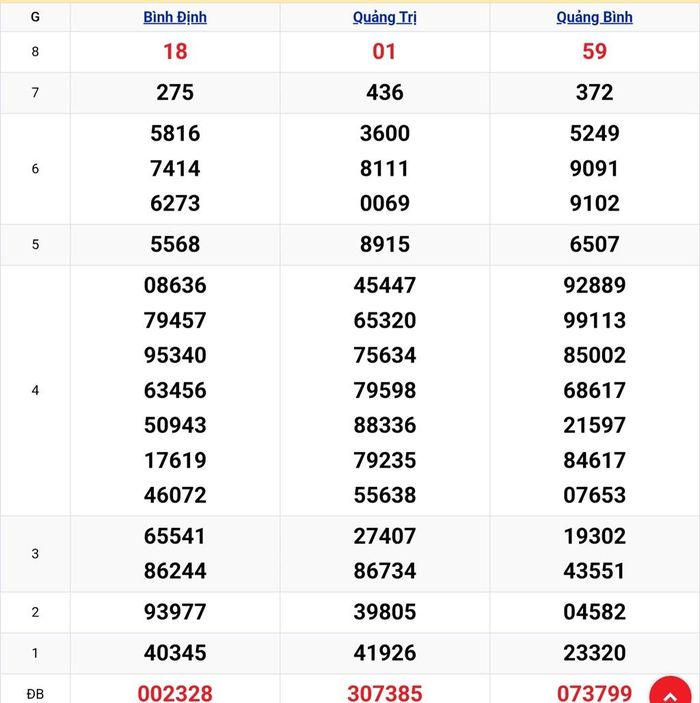
Task: Tap the red scroll-to-top button
Action: 670,690
